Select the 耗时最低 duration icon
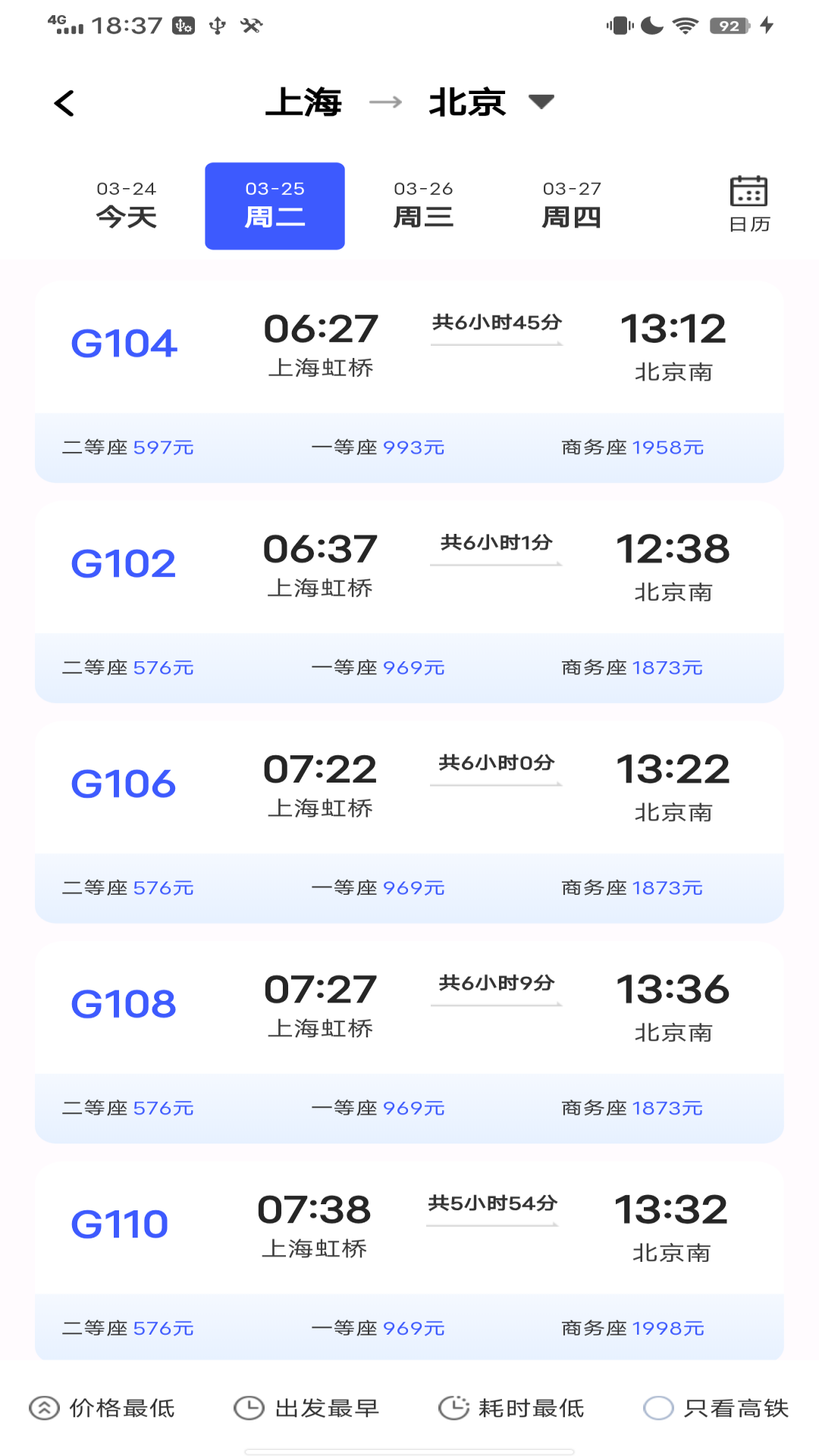The width and height of the screenshot is (819, 1456). pos(455,1407)
